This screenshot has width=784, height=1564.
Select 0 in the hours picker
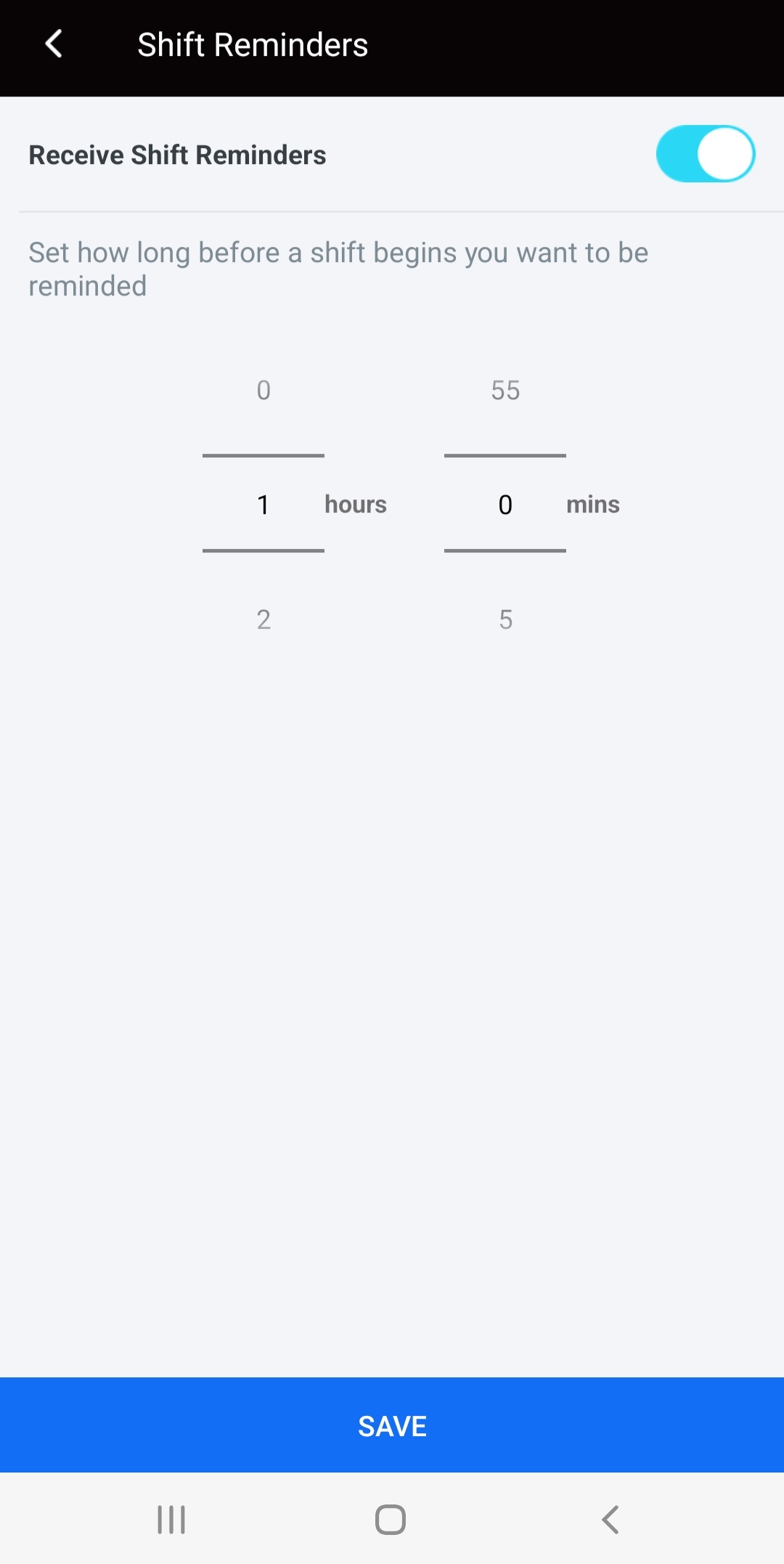[264, 391]
